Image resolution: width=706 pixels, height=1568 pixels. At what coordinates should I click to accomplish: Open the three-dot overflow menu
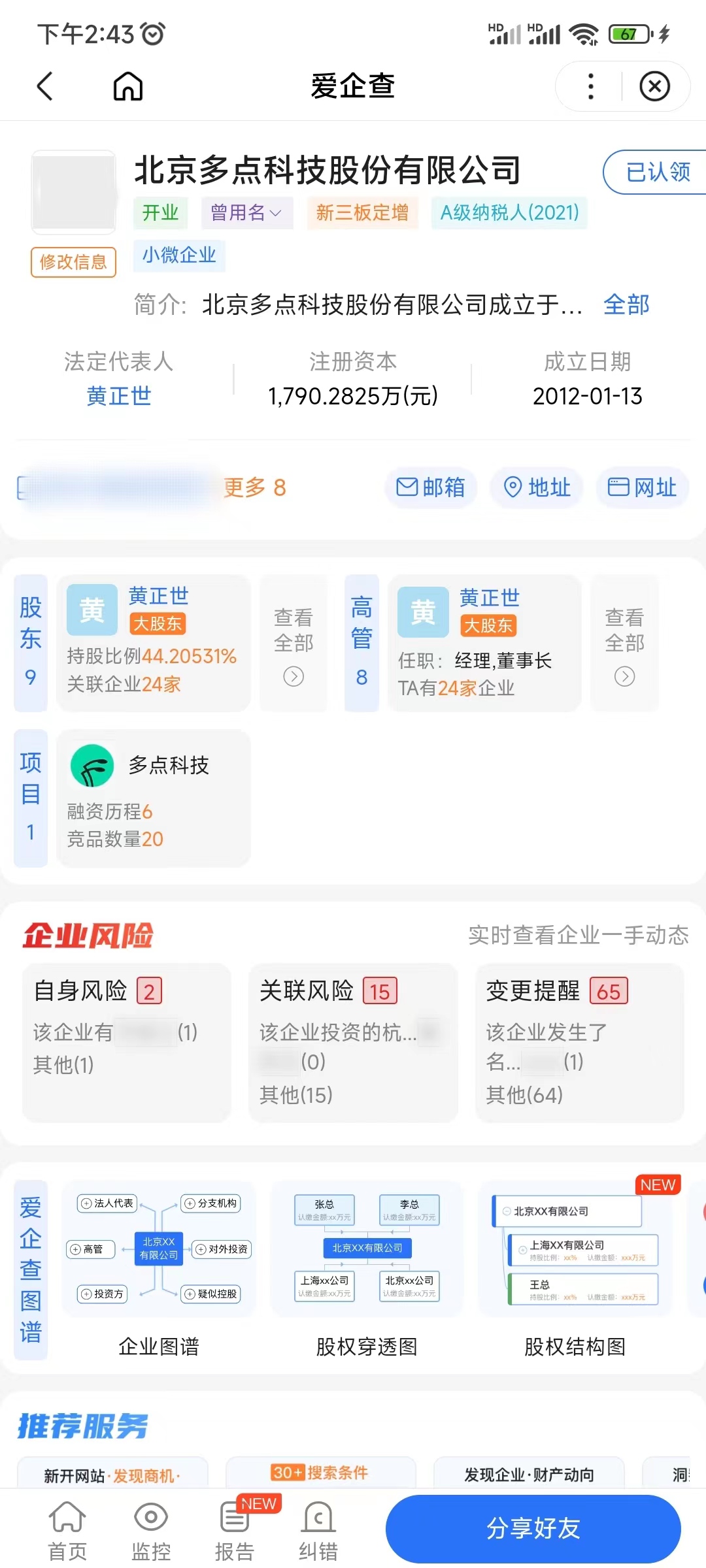590,86
